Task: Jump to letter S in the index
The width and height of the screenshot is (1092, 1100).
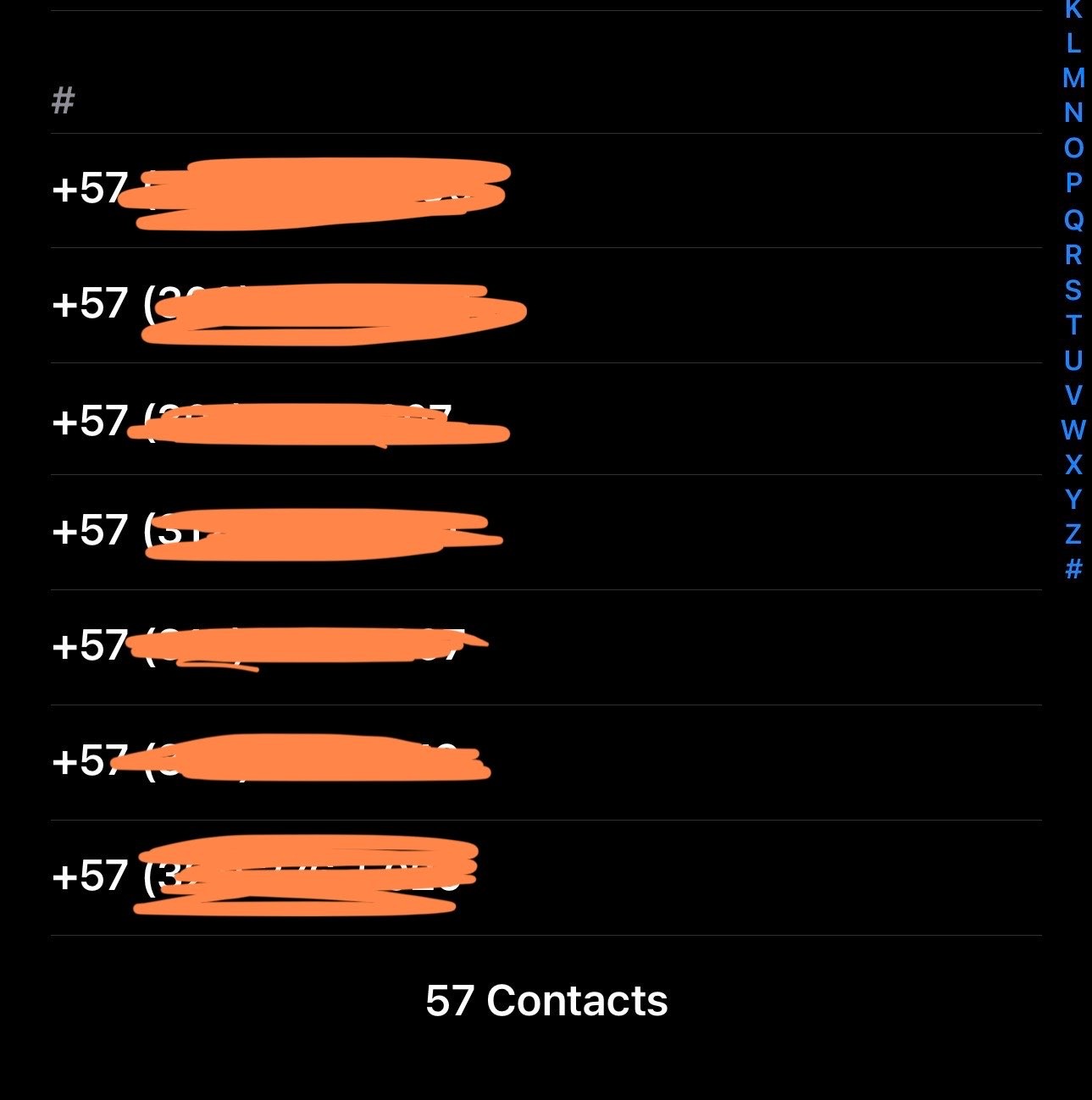Action: point(1073,290)
